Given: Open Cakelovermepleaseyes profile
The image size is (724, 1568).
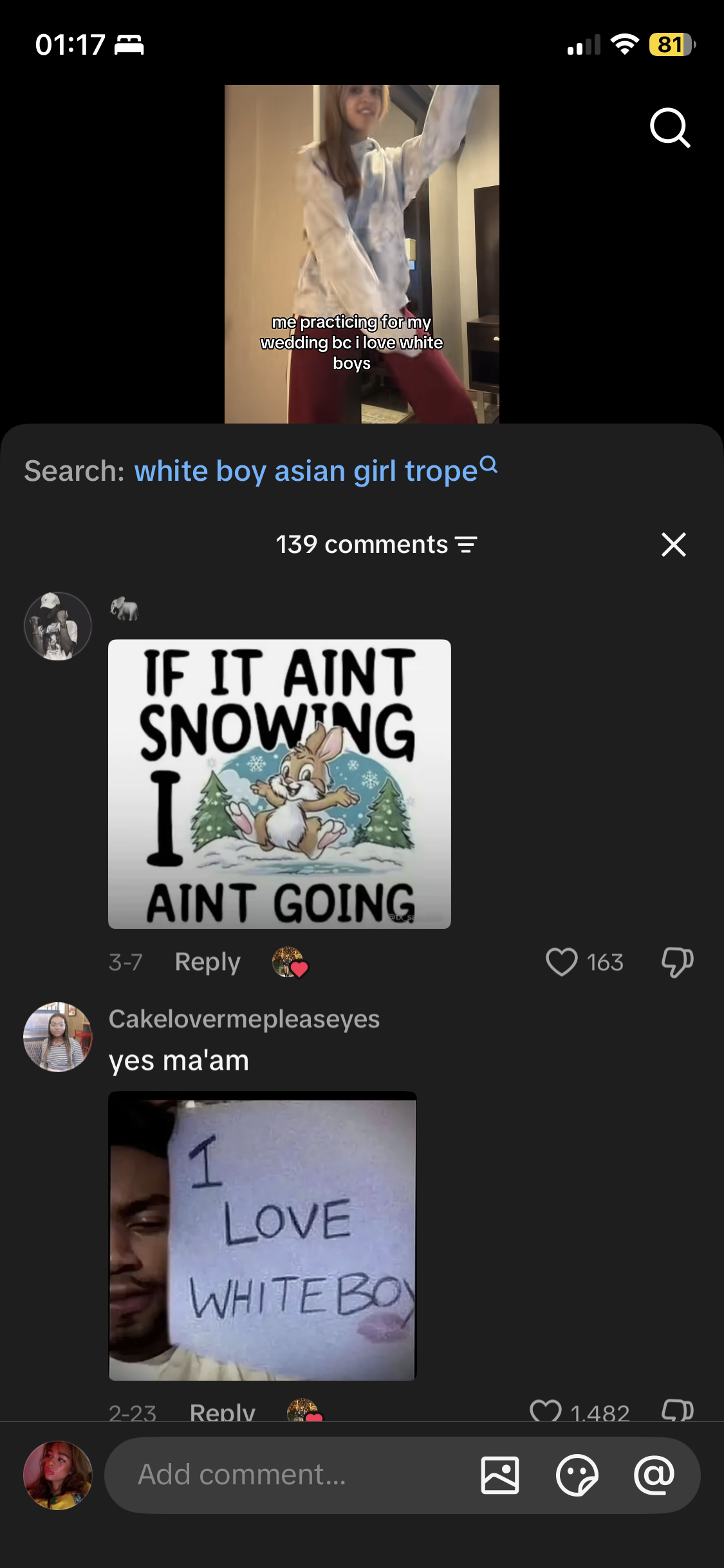Looking at the screenshot, I should (x=58, y=1036).
